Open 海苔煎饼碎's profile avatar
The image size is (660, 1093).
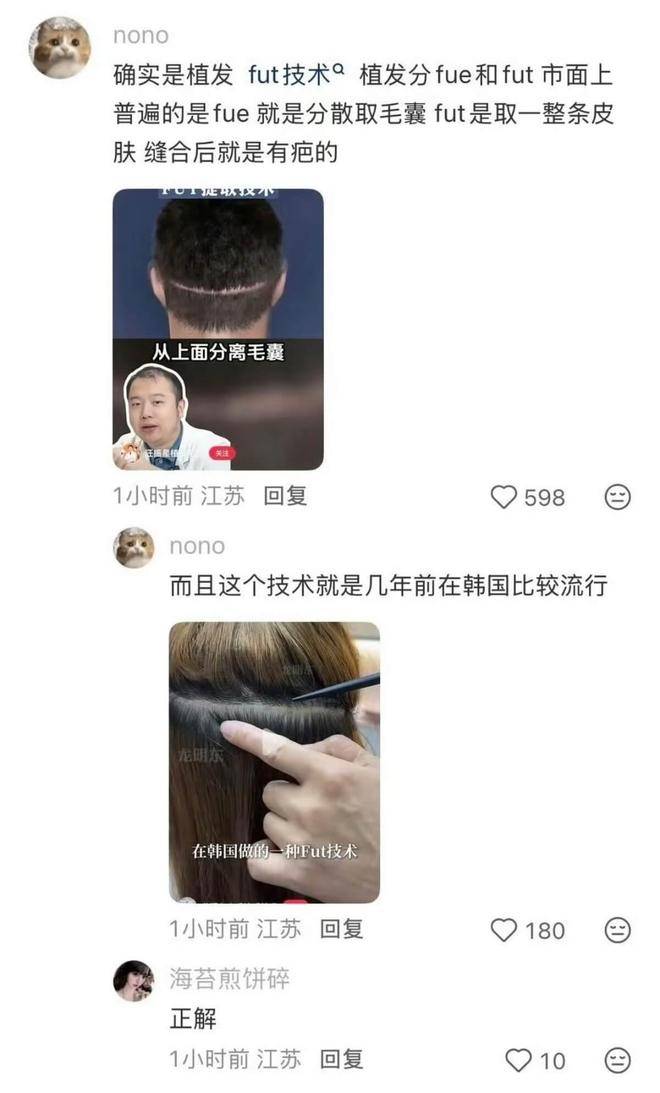[134, 981]
